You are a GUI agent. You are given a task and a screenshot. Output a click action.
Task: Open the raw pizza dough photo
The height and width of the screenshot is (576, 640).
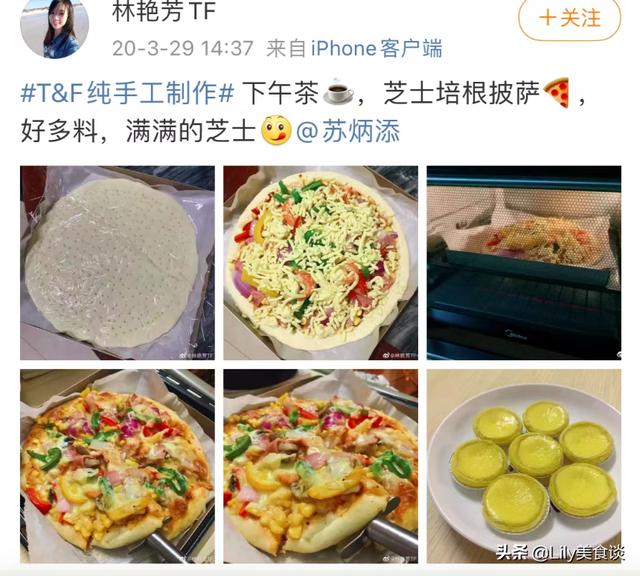(117, 263)
